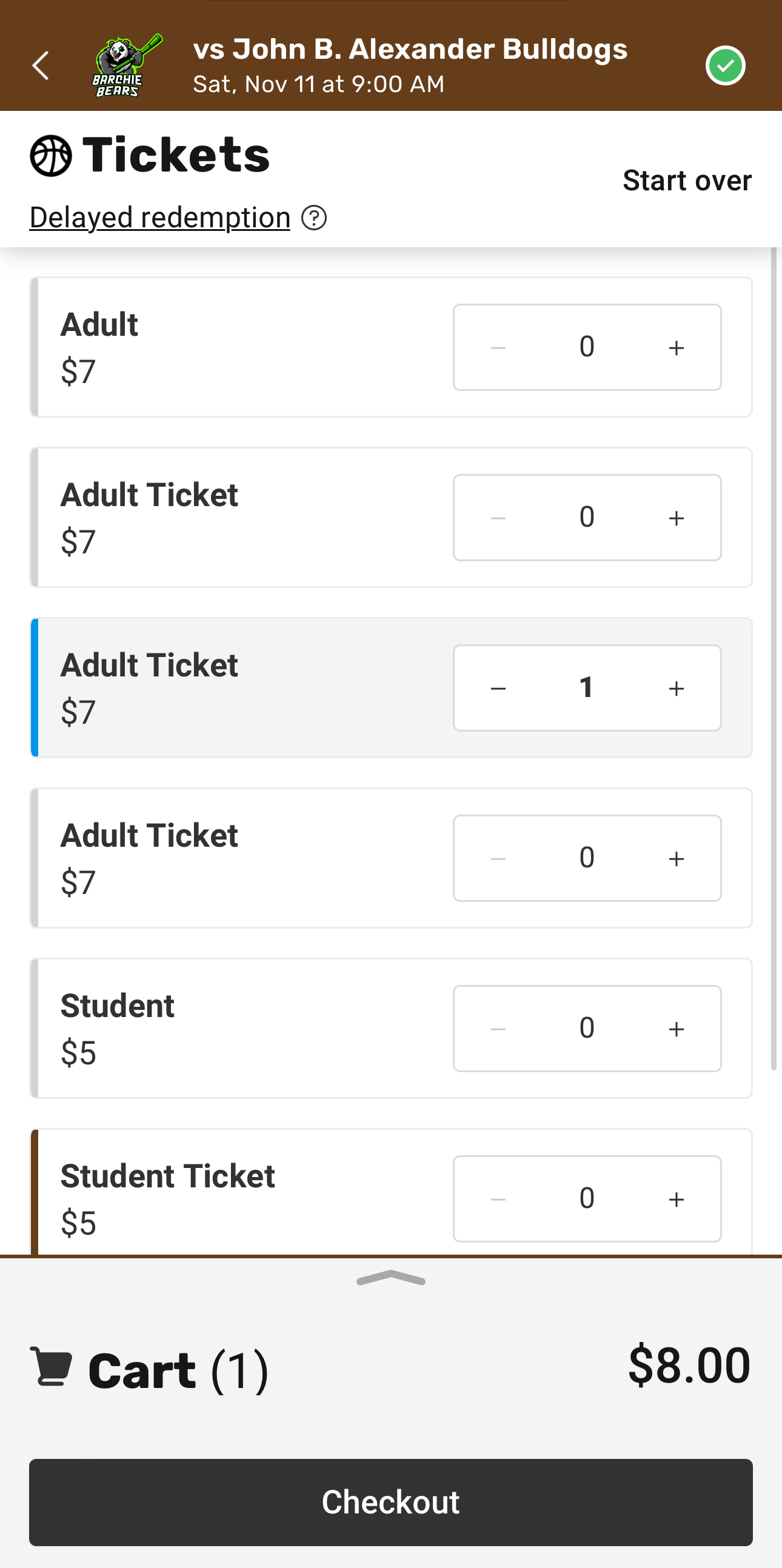The image size is (782, 1568).
Task: Click Start over to reset selections
Action: point(686,180)
